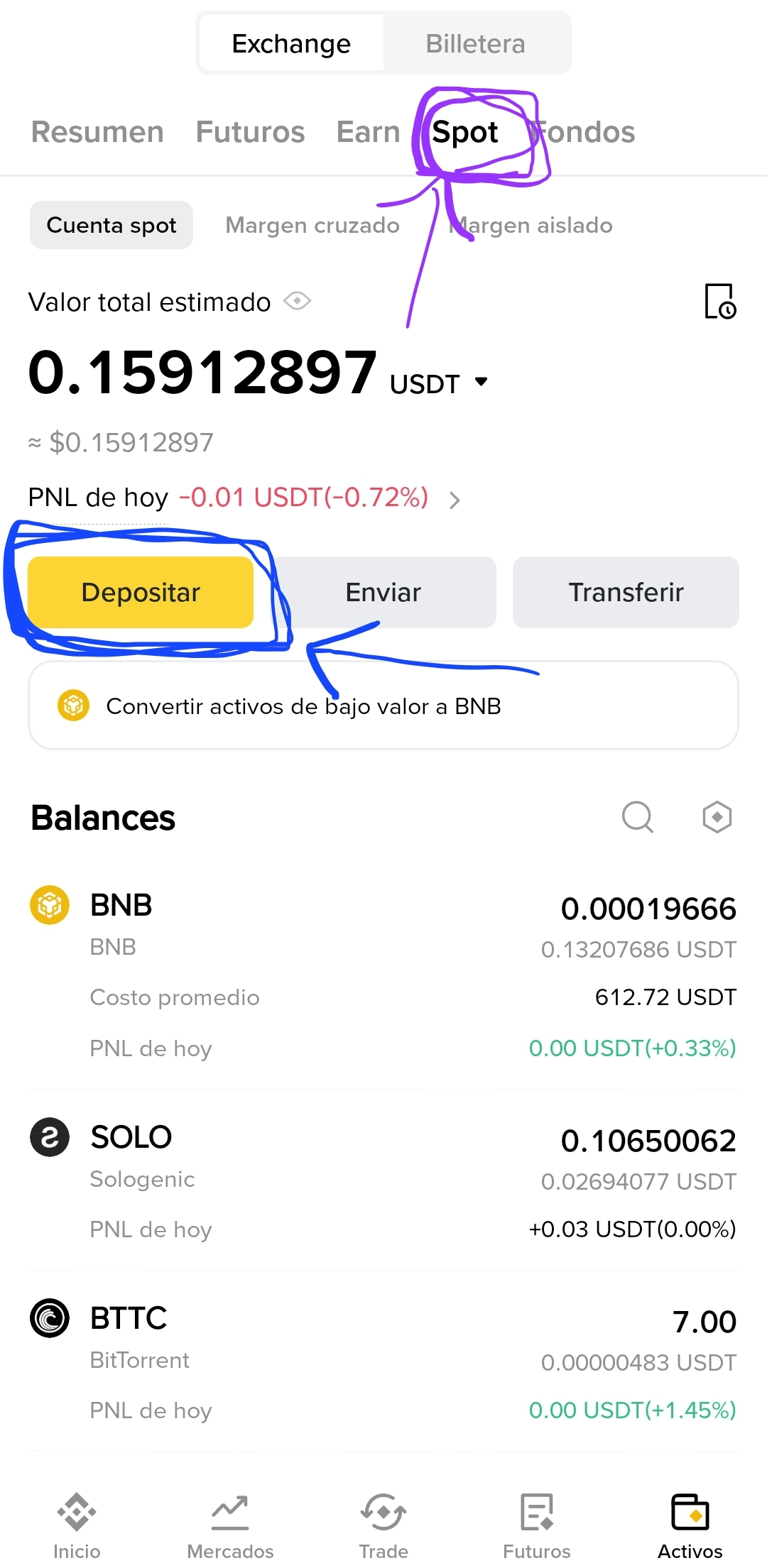Image resolution: width=767 pixels, height=1568 pixels.
Task: Select the Margen aislado account
Action: tap(531, 225)
